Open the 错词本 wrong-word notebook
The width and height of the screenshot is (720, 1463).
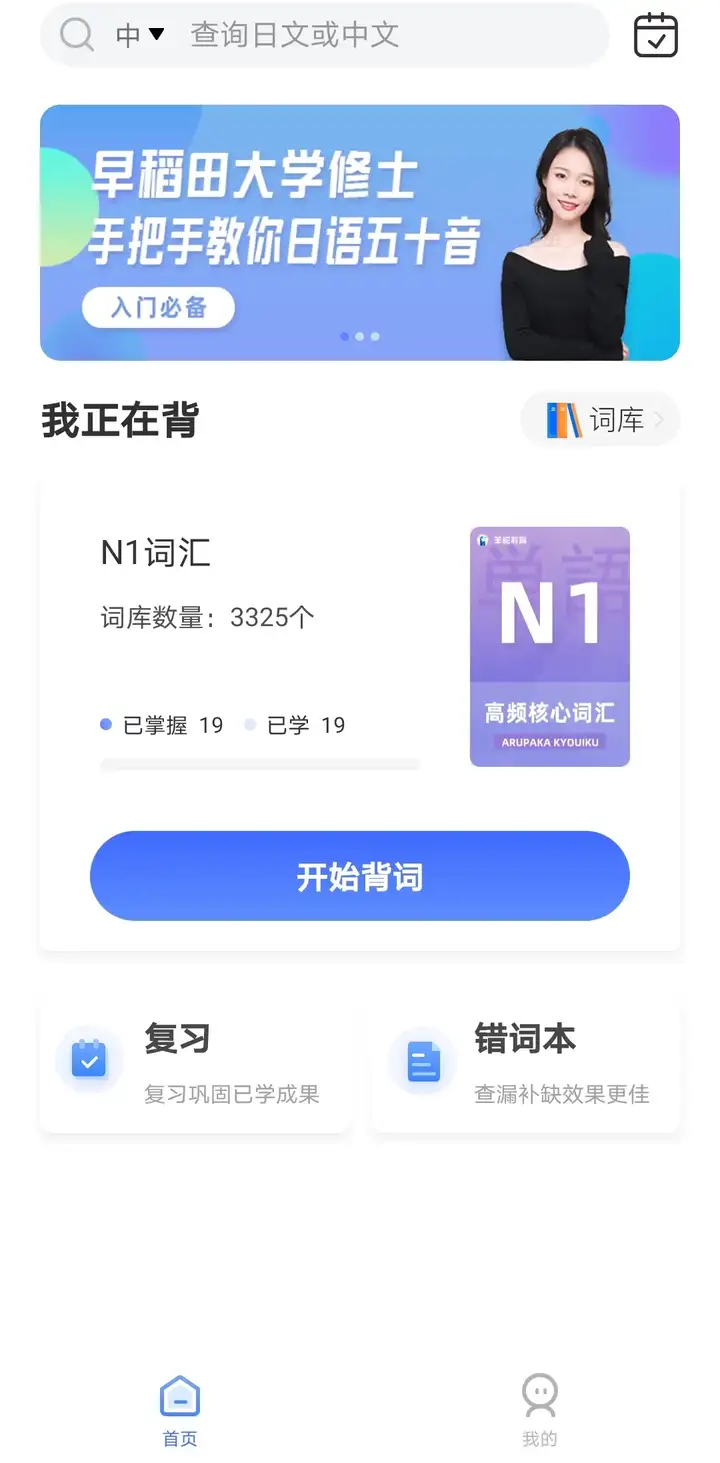click(525, 1066)
